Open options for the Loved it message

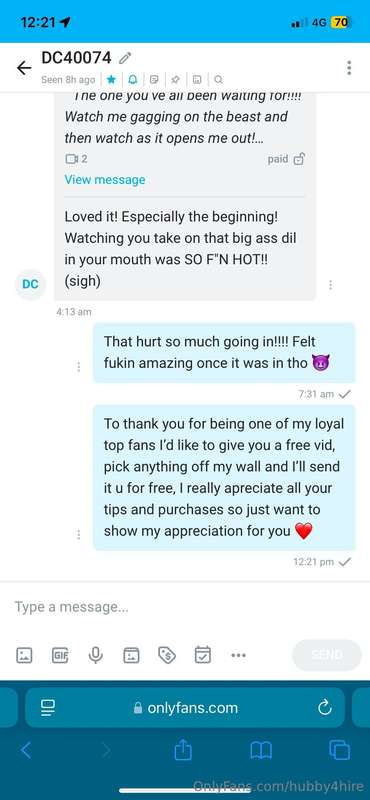pos(331,285)
